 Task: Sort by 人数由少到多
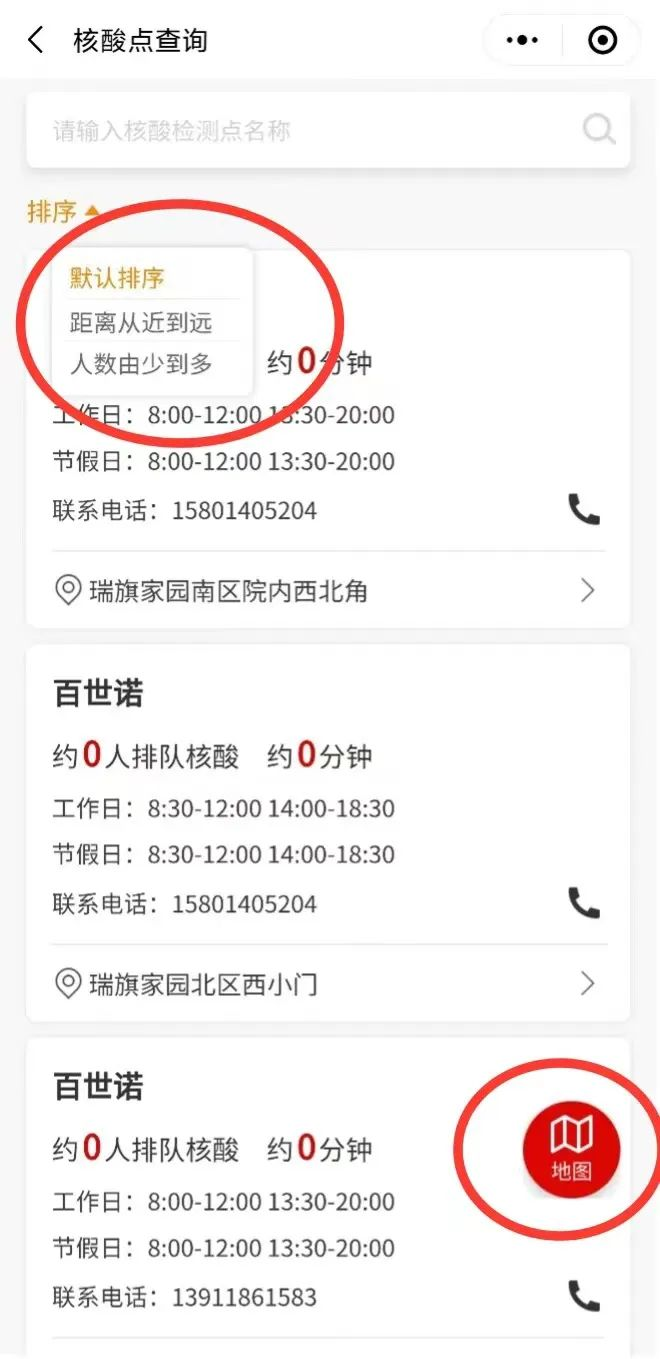[141, 363]
